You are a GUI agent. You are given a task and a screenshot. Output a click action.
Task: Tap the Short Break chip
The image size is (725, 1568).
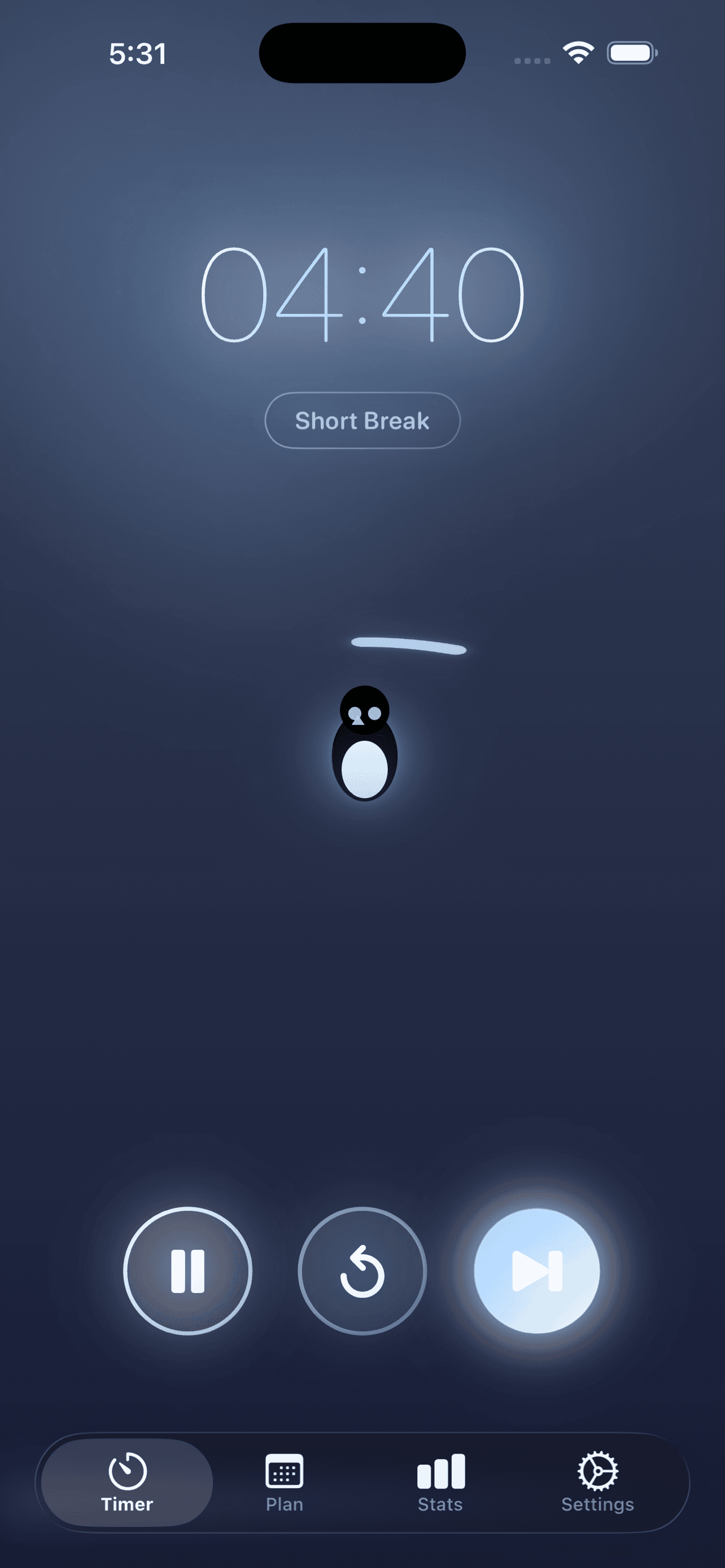362,421
